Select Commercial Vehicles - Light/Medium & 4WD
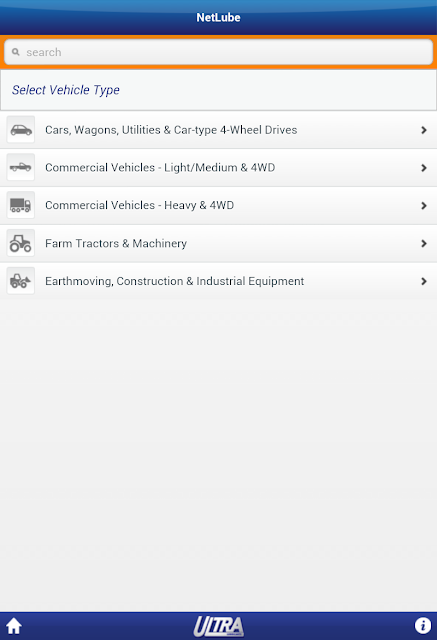The height and width of the screenshot is (640, 437). 218,168
